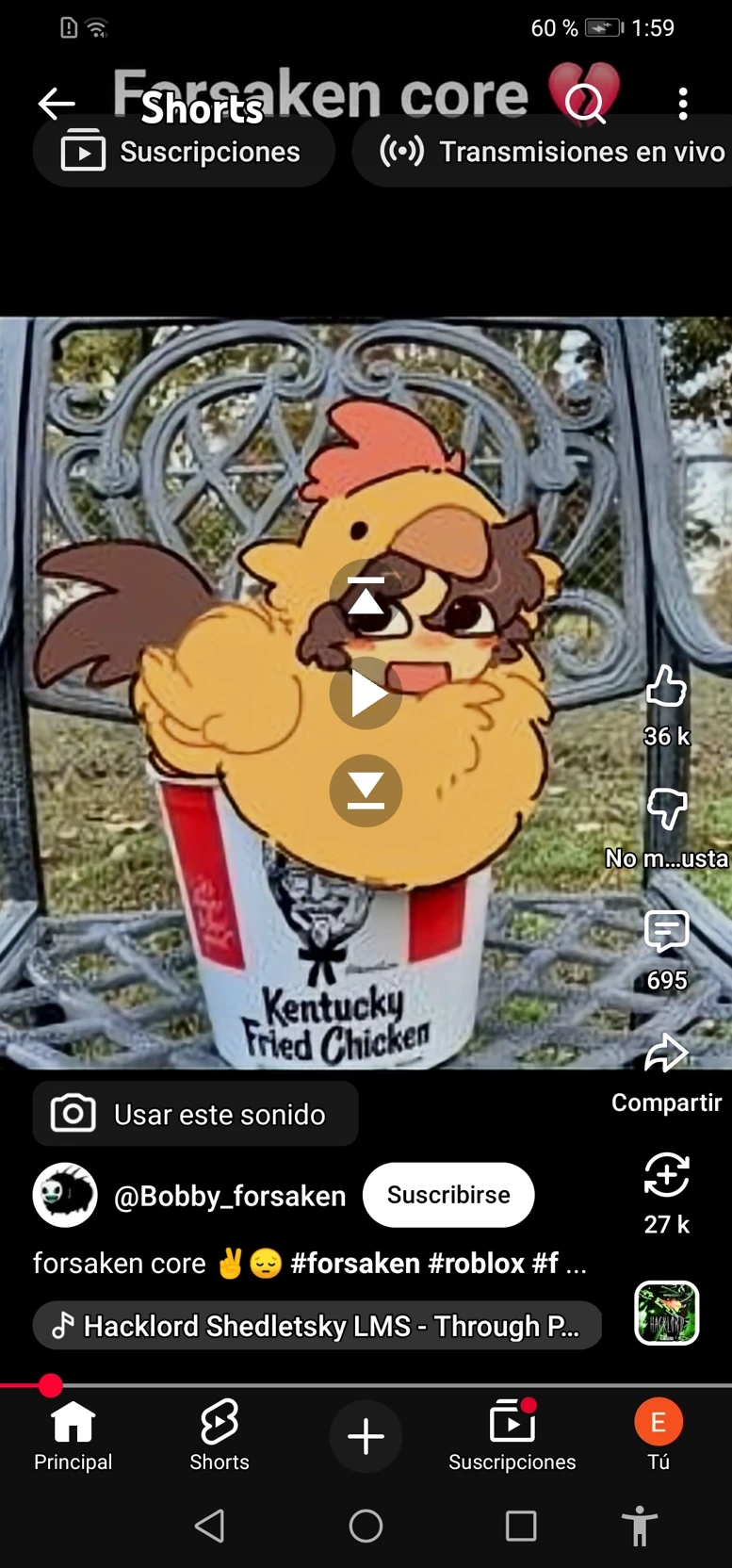732x1568 pixels.
Task: Open the 695 comments
Action: coord(666,933)
